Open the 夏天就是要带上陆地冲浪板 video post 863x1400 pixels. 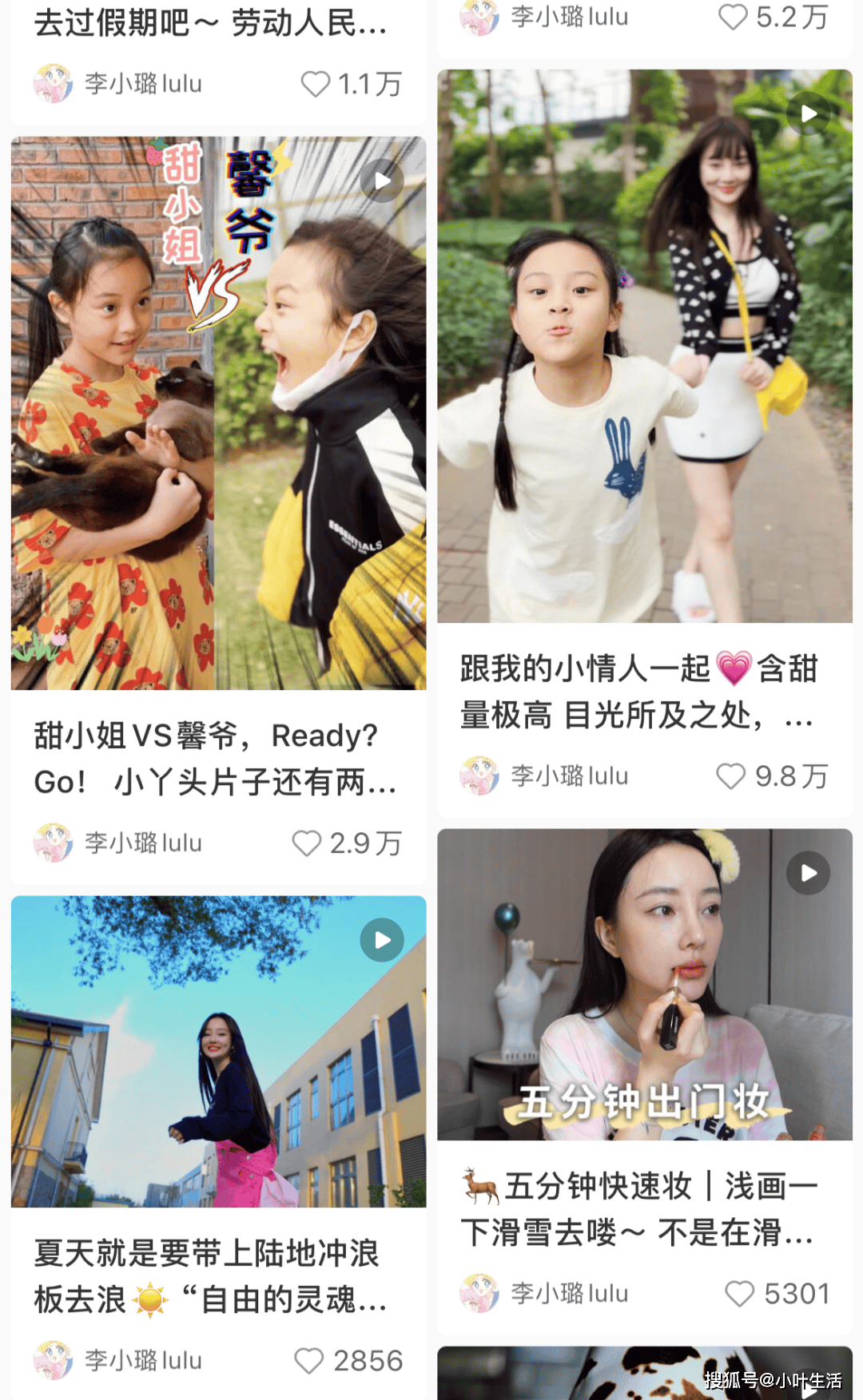tap(218, 1051)
